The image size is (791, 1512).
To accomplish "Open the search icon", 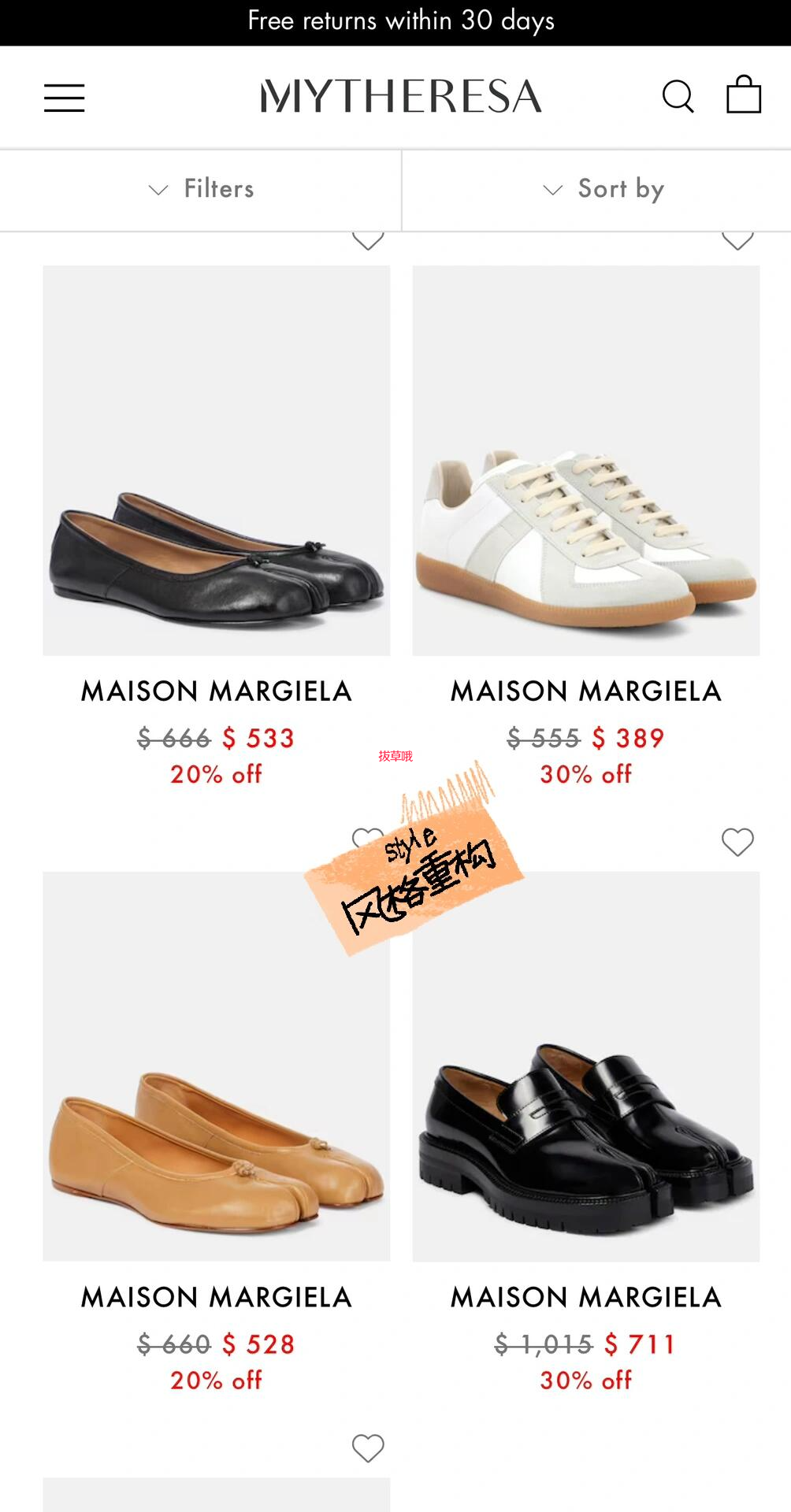I will 678,97.
